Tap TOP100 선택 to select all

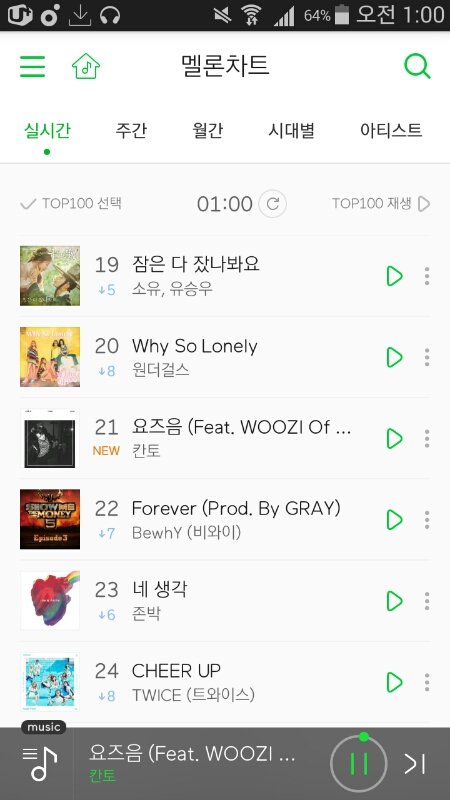71,204
